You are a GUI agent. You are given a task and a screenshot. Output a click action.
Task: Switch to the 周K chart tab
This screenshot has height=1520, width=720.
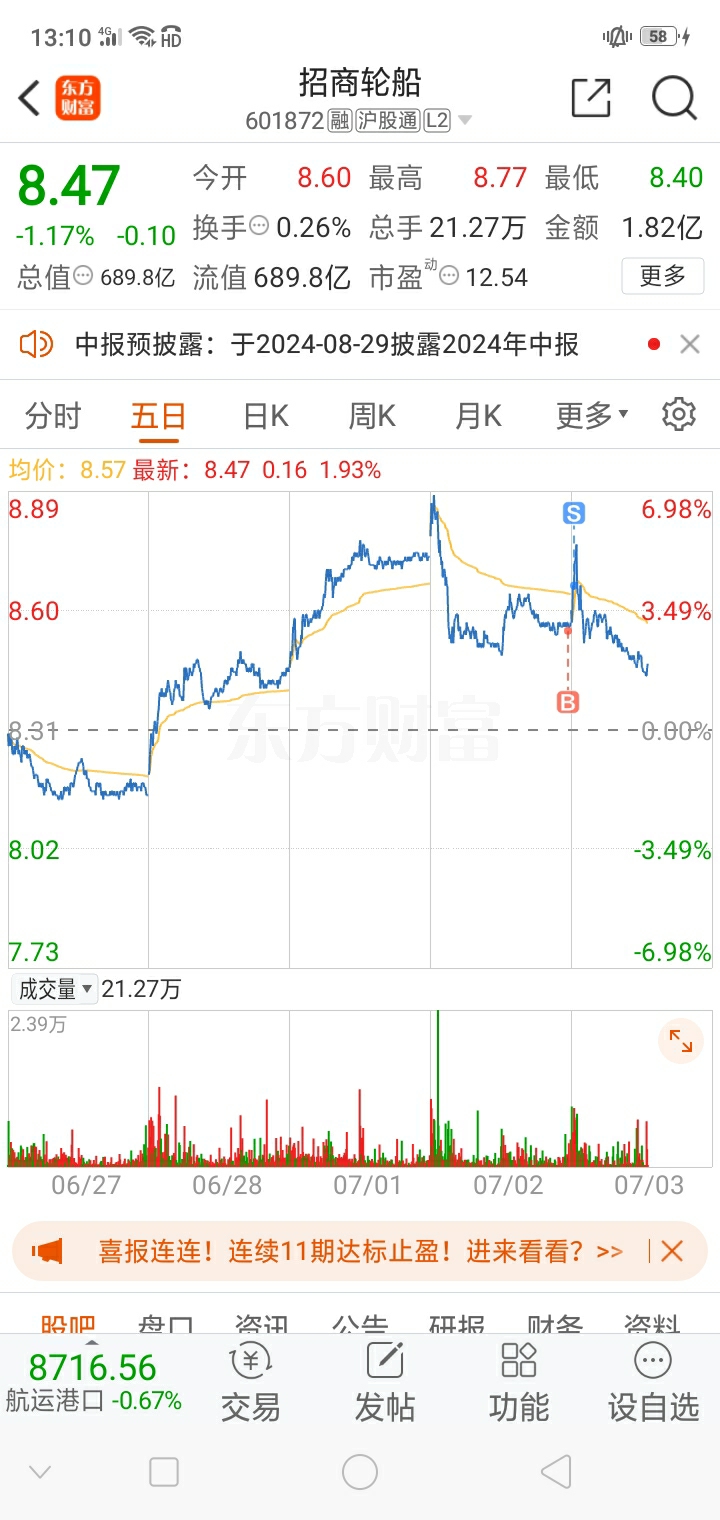372,415
